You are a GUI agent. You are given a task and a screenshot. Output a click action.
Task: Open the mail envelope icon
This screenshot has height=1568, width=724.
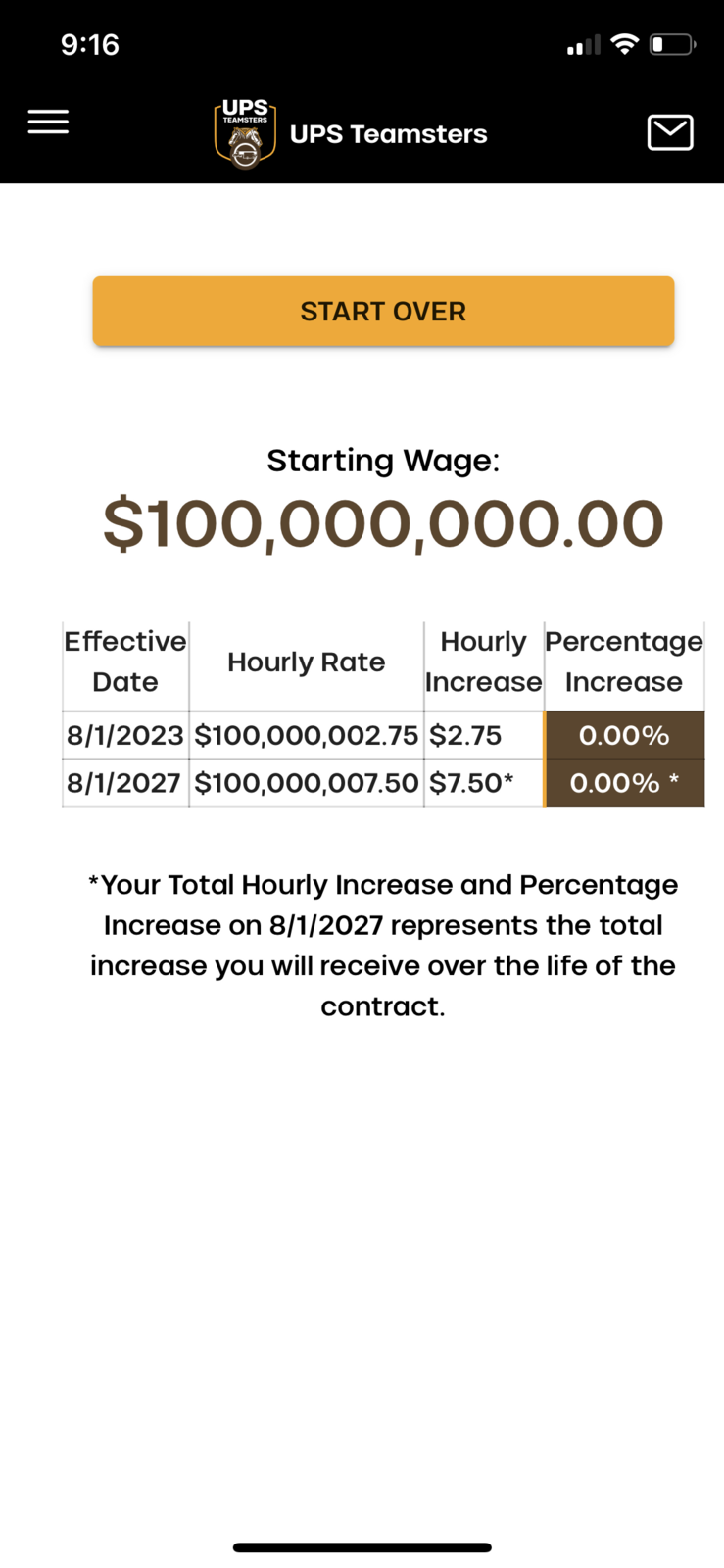click(x=670, y=132)
